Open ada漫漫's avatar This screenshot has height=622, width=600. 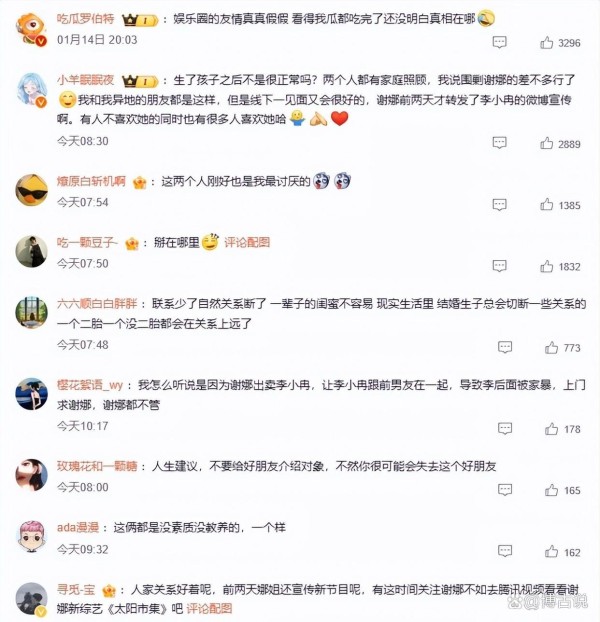pyautogui.click(x=32, y=535)
